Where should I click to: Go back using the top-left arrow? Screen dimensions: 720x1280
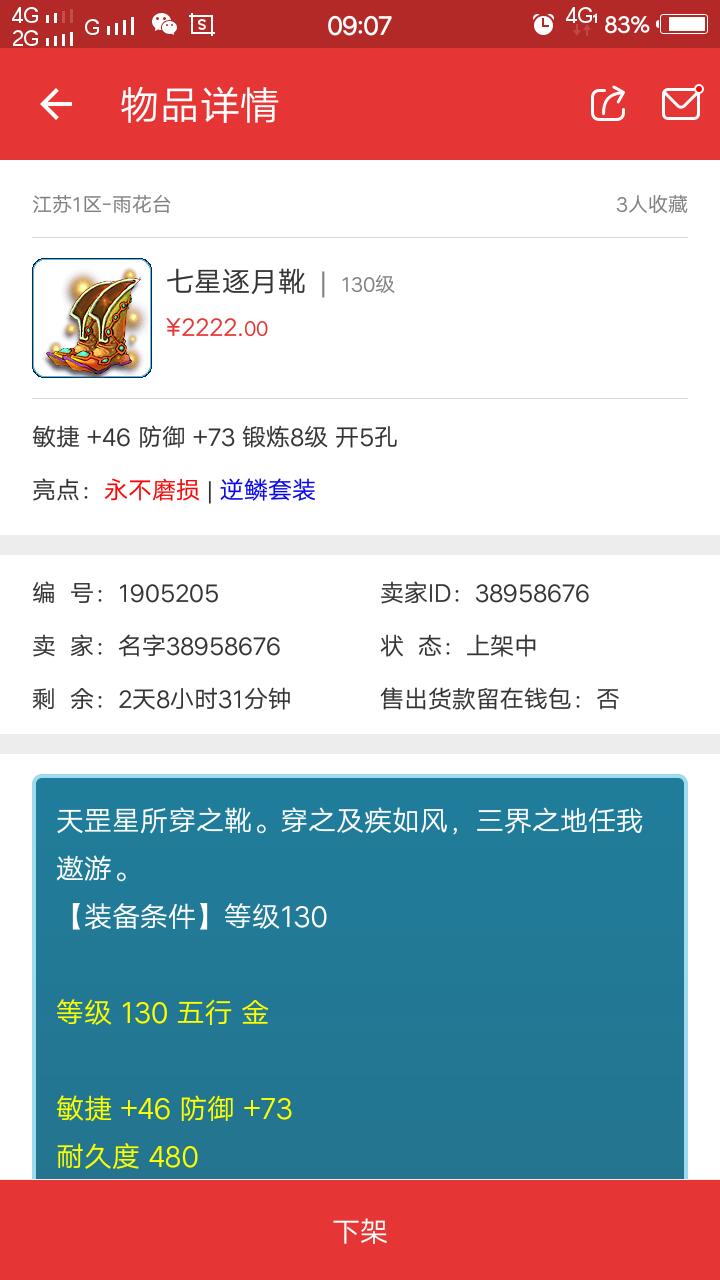[x=56, y=104]
